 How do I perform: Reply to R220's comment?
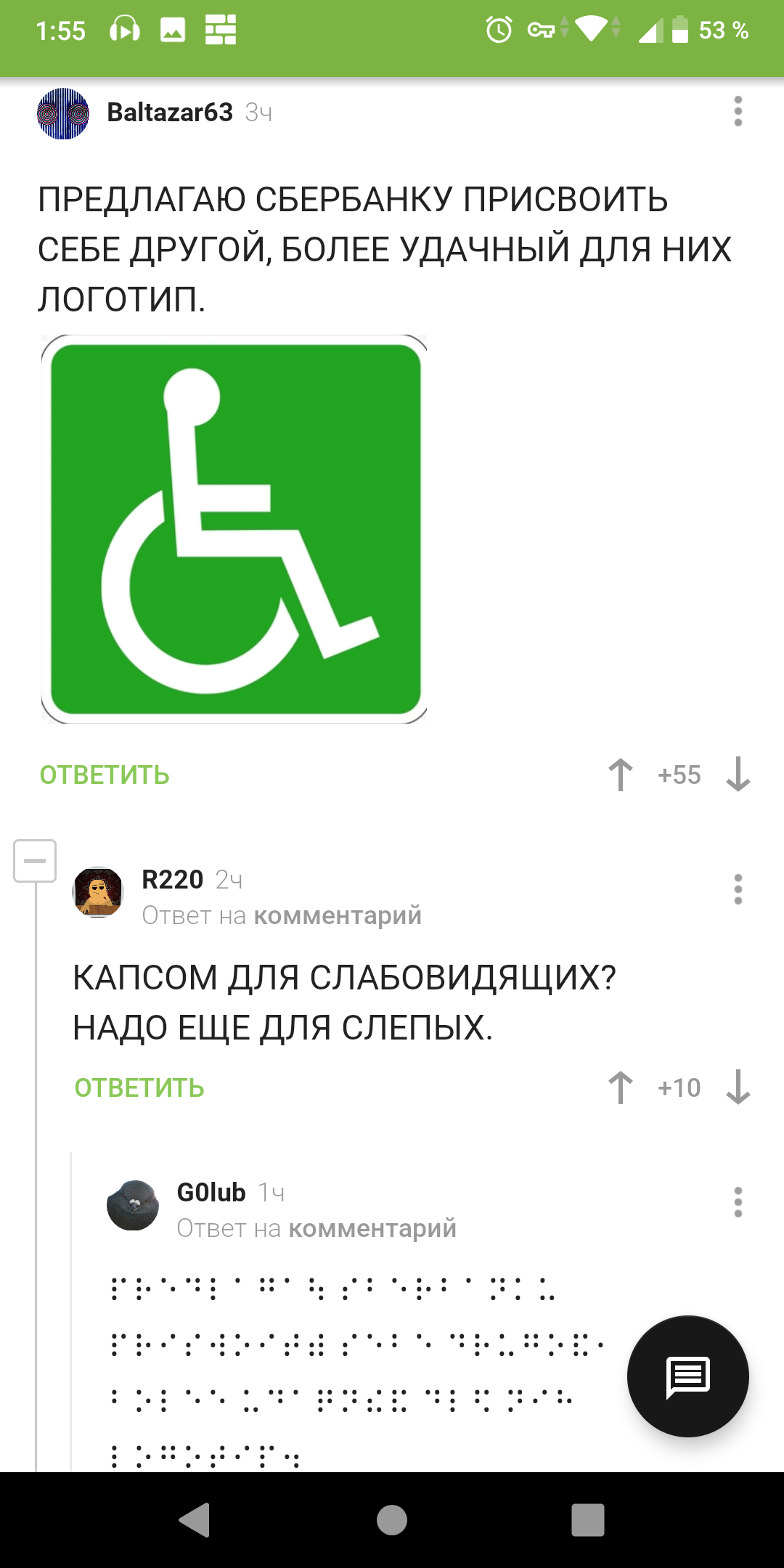point(139,1088)
